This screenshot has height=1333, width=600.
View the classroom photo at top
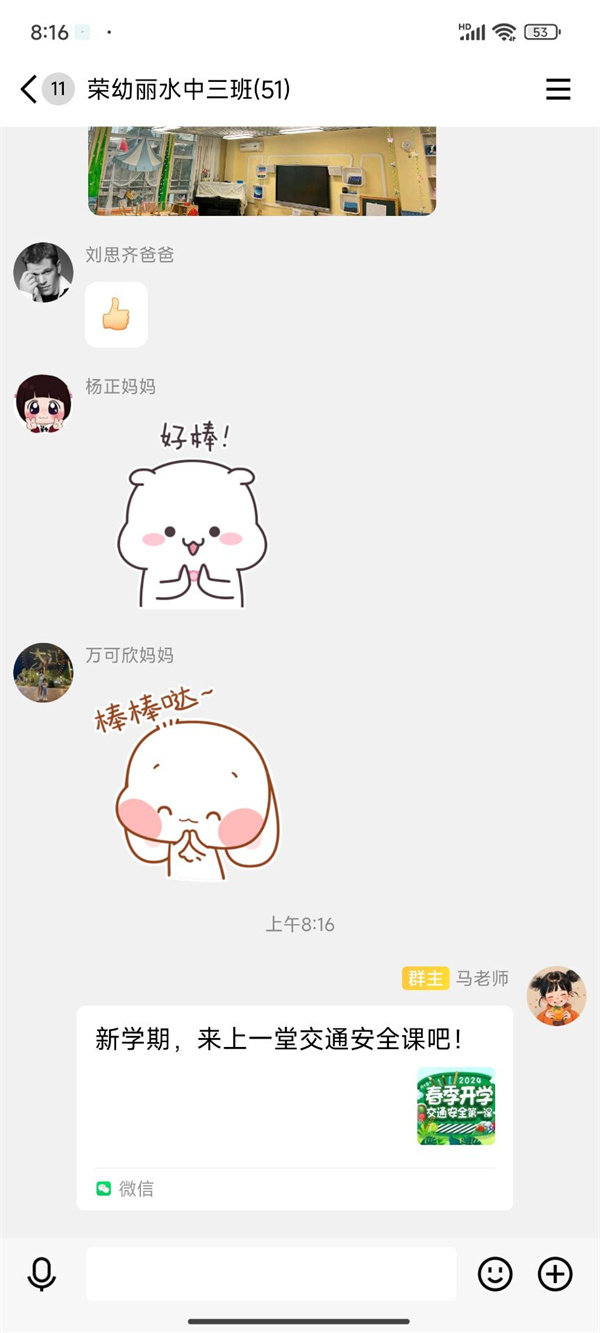tap(262, 170)
